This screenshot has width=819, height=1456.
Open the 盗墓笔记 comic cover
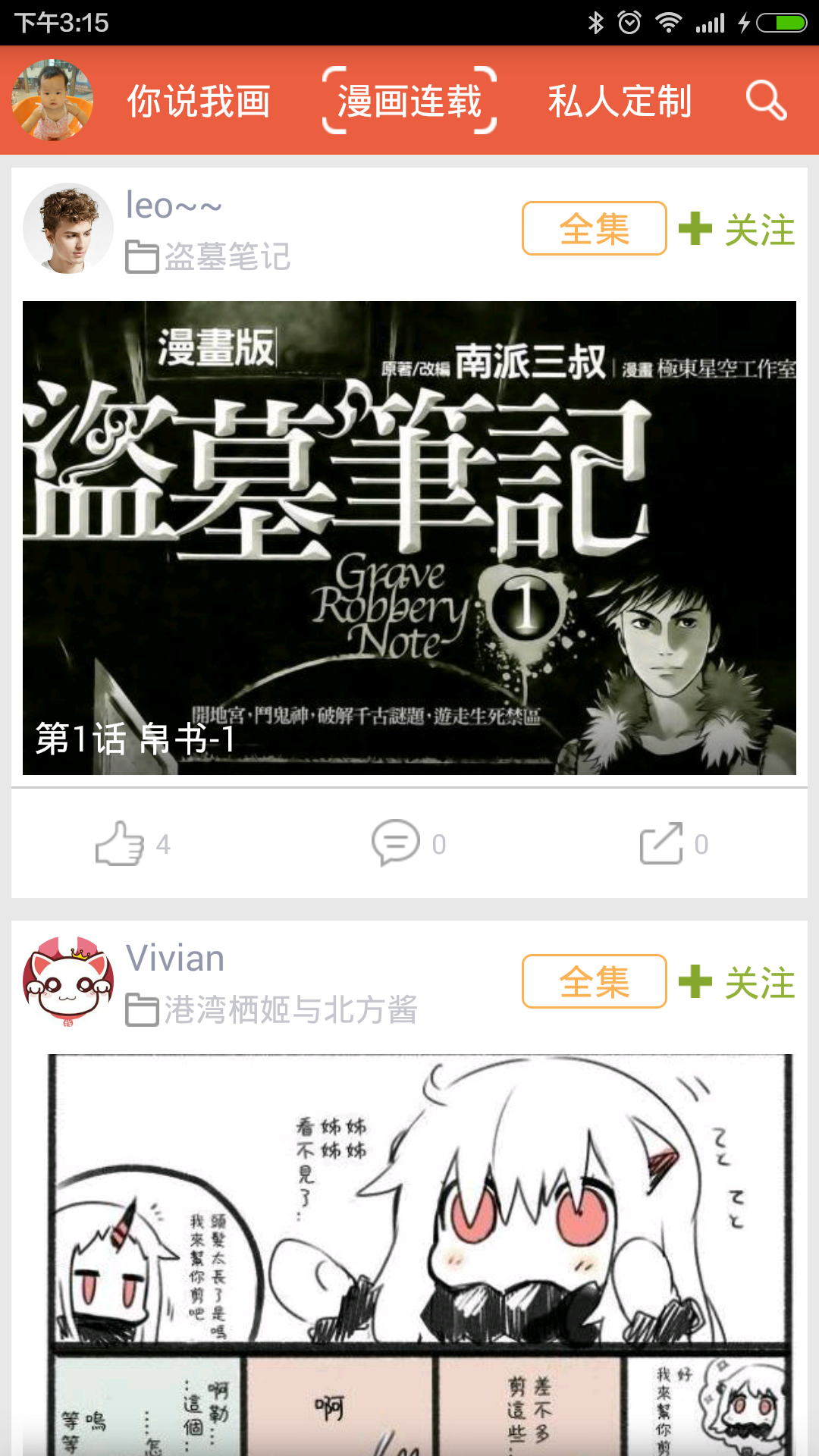409,538
